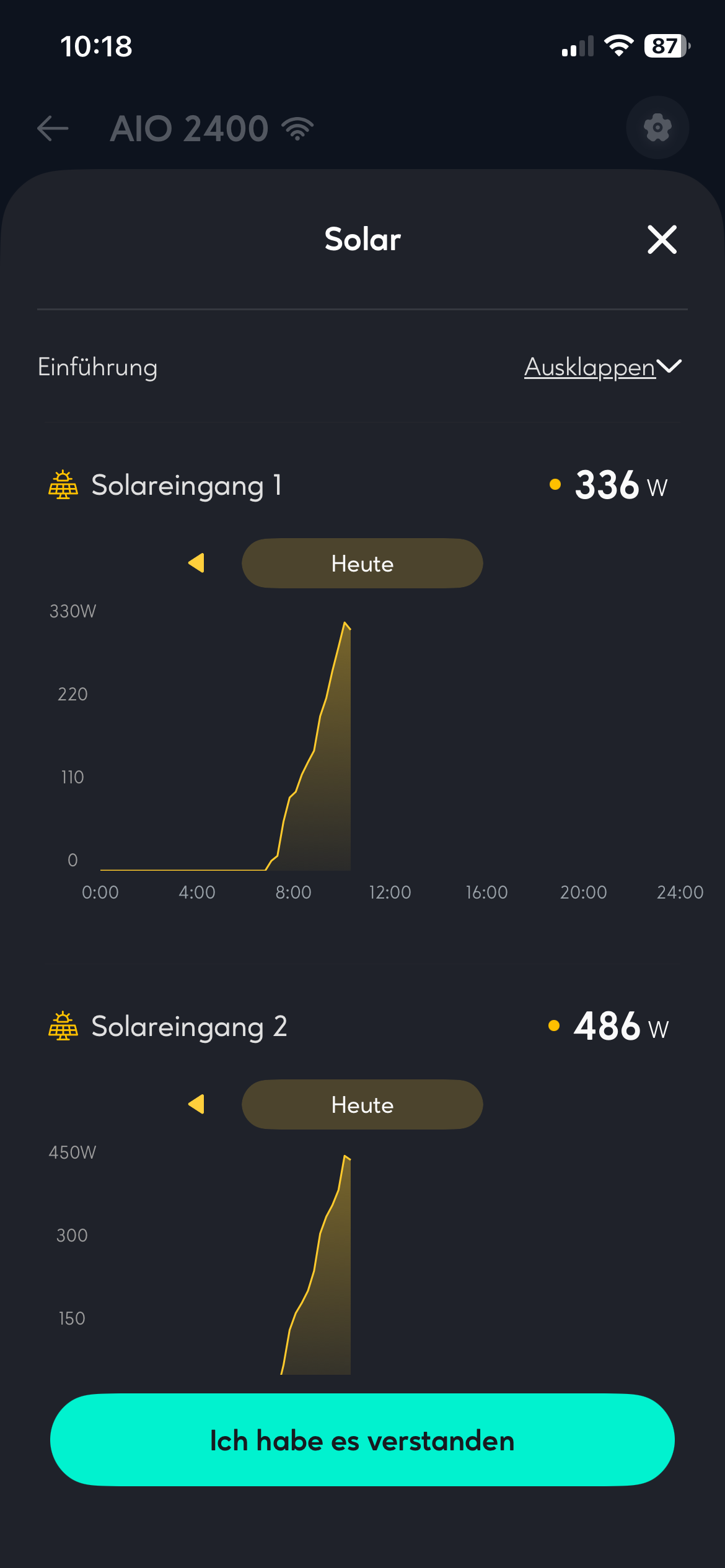This screenshot has width=725, height=1568.
Task: Go to previous day for Solareingang 1
Action: point(196,563)
